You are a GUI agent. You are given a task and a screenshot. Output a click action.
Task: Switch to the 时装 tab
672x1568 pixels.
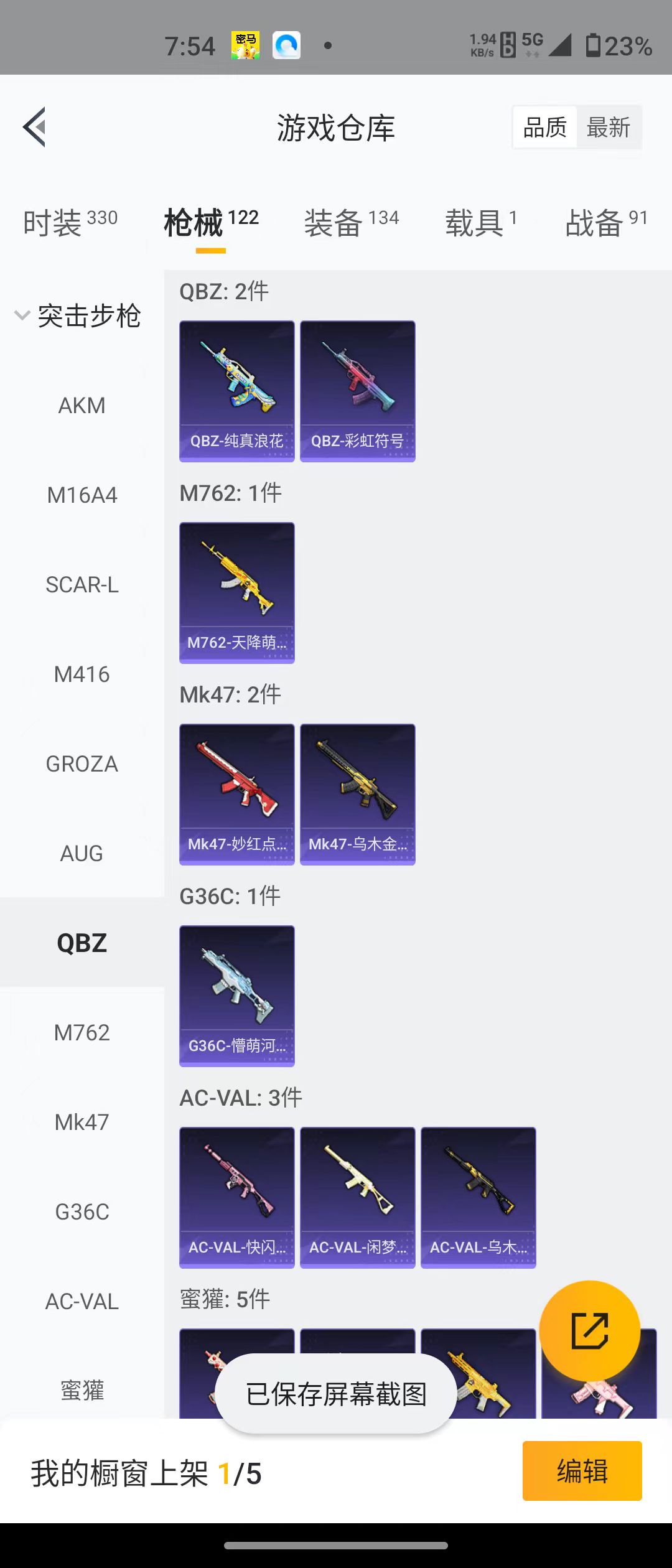[70, 222]
